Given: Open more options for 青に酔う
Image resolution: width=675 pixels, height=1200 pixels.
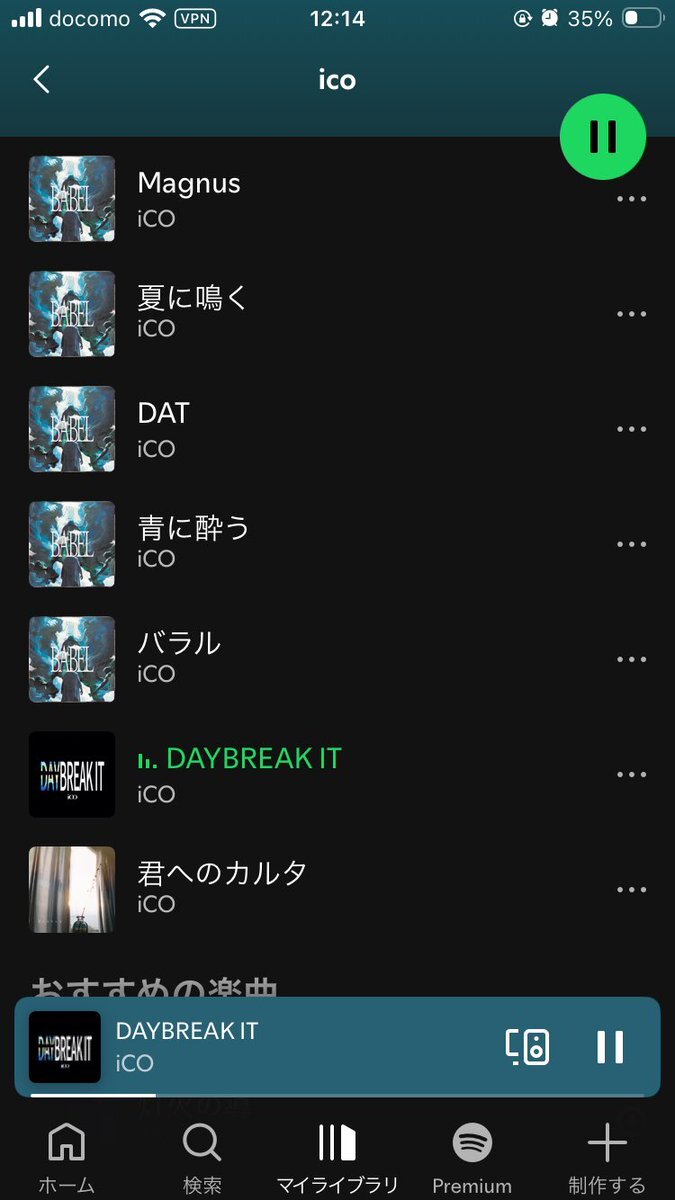Looking at the screenshot, I should coord(631,544).
